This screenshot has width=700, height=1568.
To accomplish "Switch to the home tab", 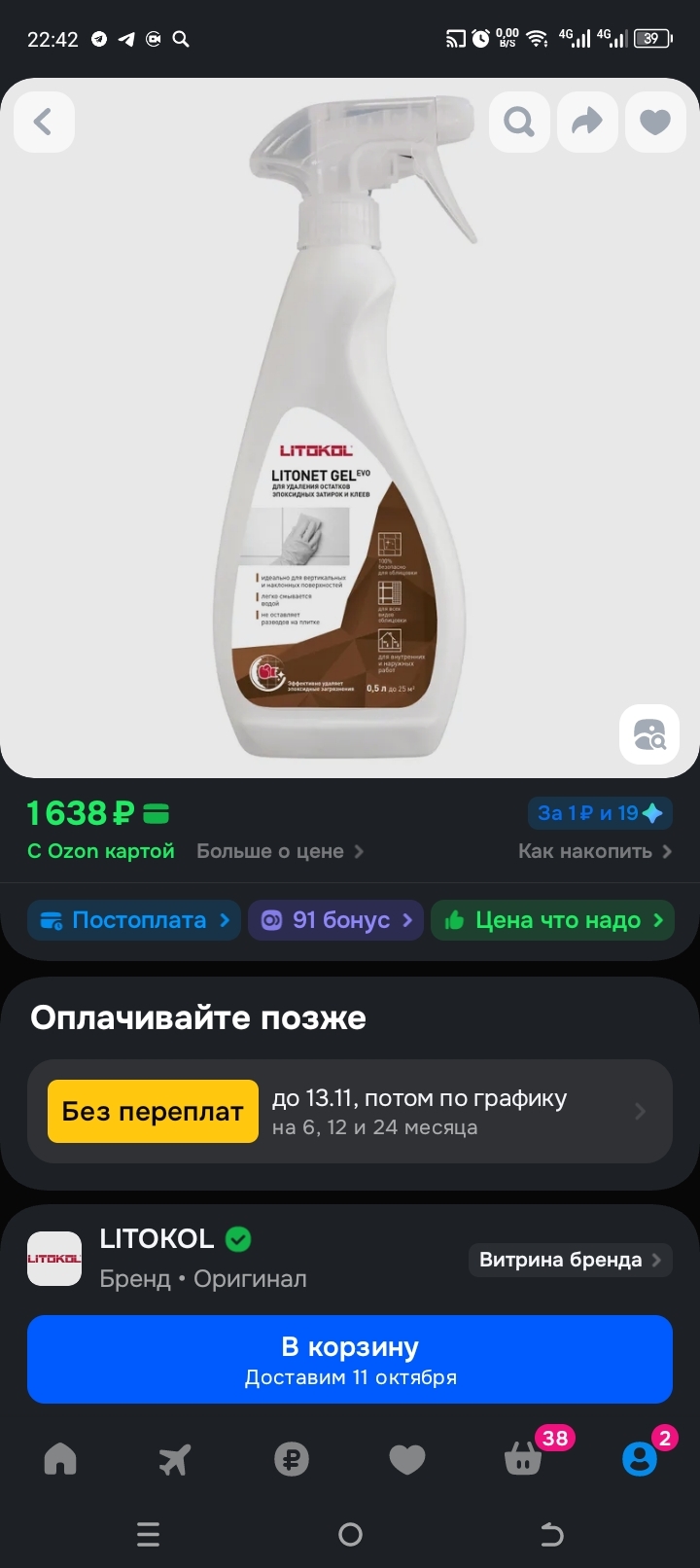I will [x=60, y=1459].
